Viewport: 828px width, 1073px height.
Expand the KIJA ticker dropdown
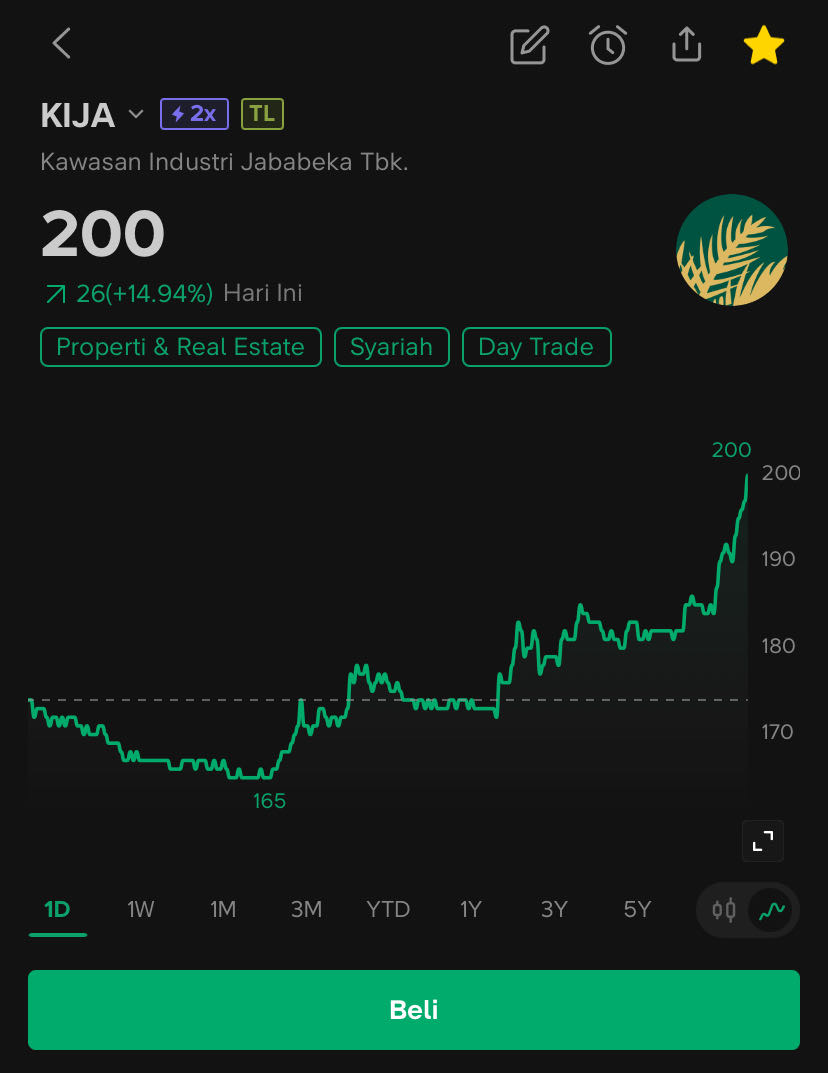pyautogui.click(x=136, y=114)
